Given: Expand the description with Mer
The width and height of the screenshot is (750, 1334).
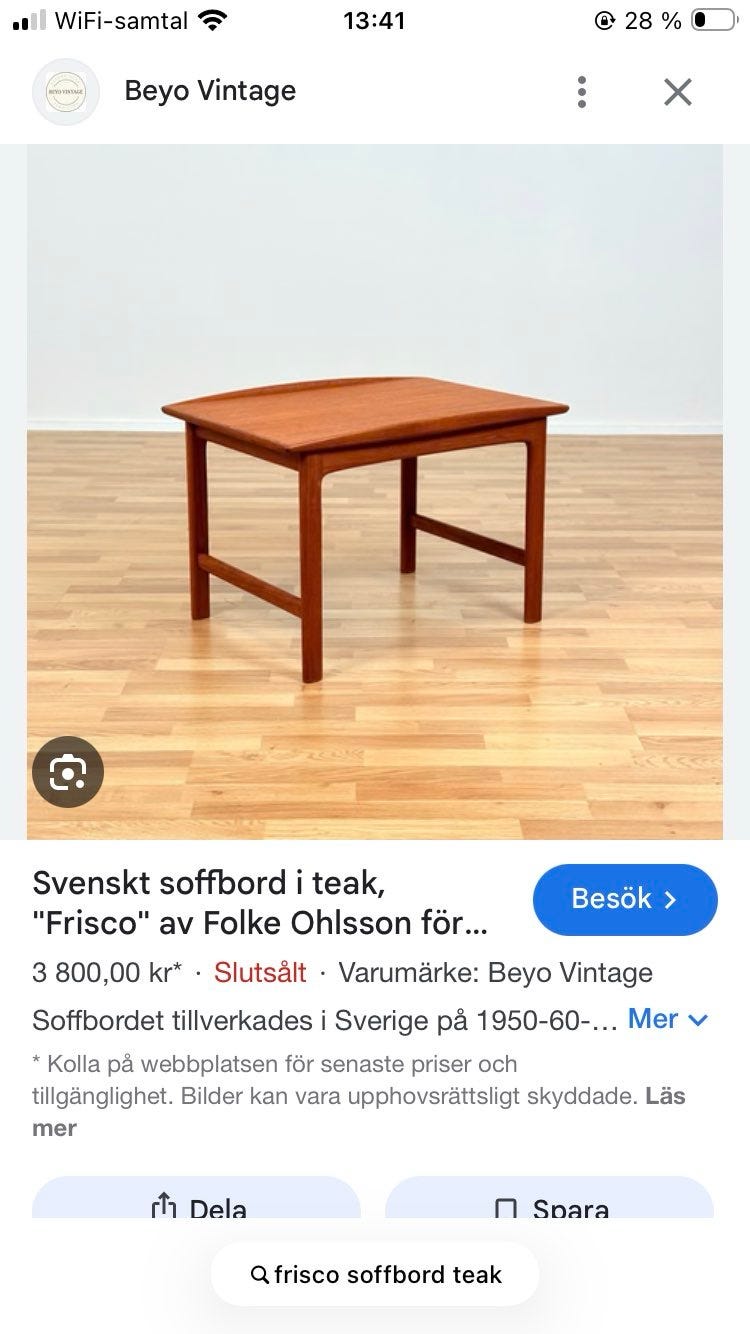Looking at the screenshot, I should [x=667, y=1019].
